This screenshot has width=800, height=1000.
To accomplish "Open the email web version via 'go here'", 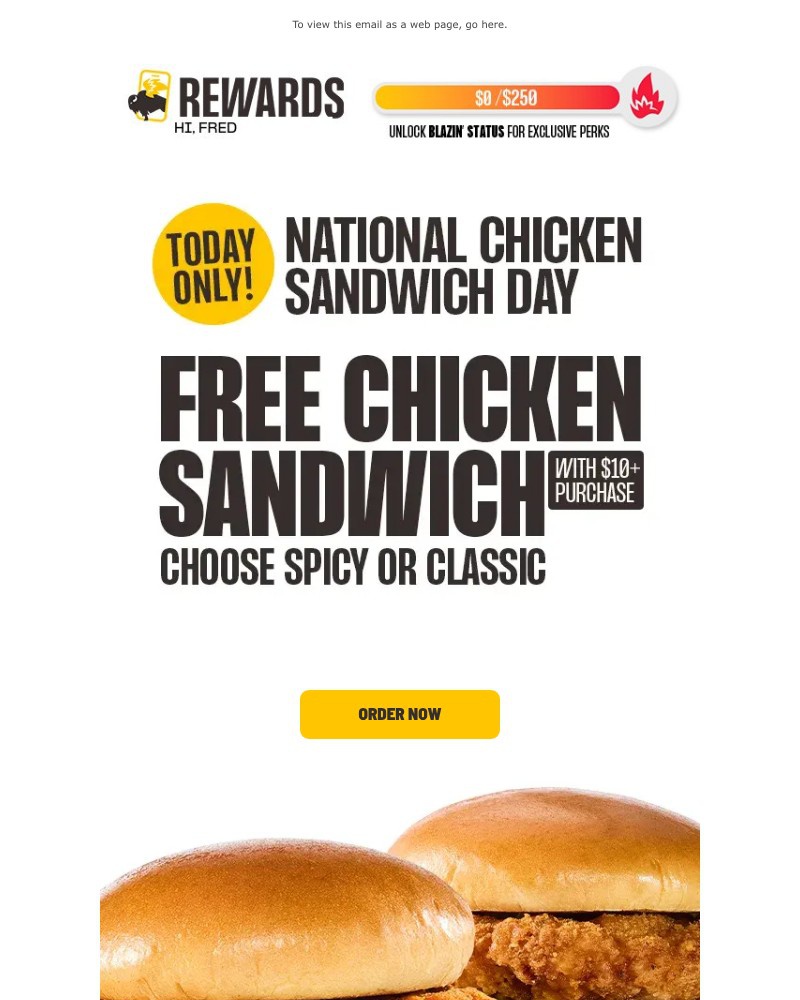I will [487, 24].
